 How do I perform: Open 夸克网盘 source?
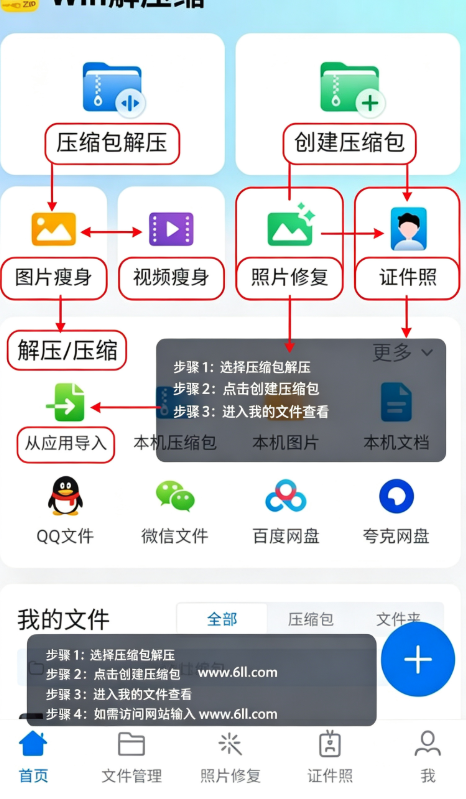click(x=396, y=511)
